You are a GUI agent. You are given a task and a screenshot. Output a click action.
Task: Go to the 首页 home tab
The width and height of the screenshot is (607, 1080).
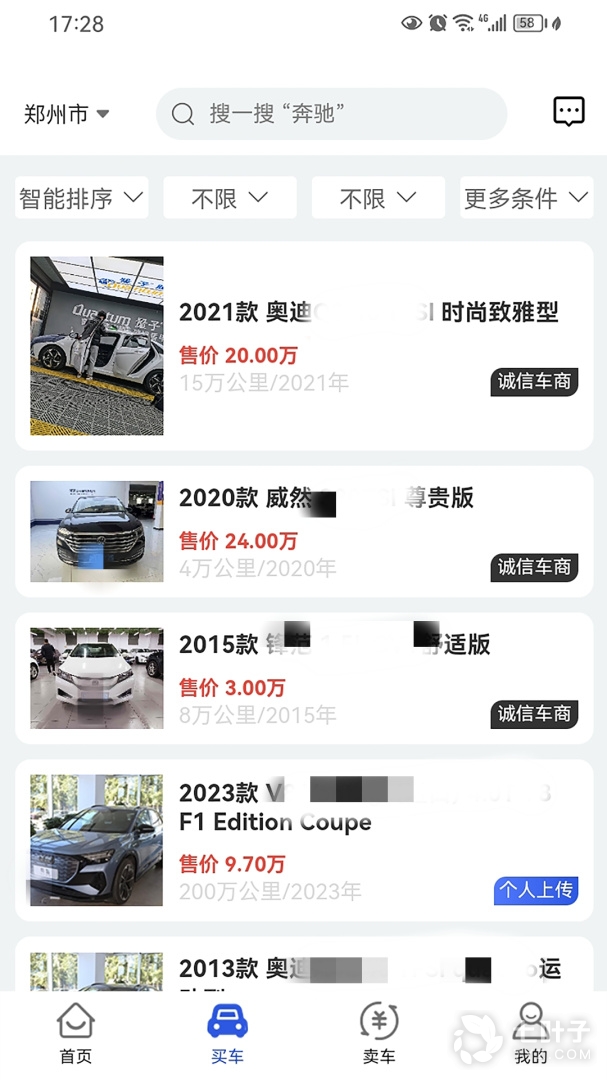tap(76, 1034)
